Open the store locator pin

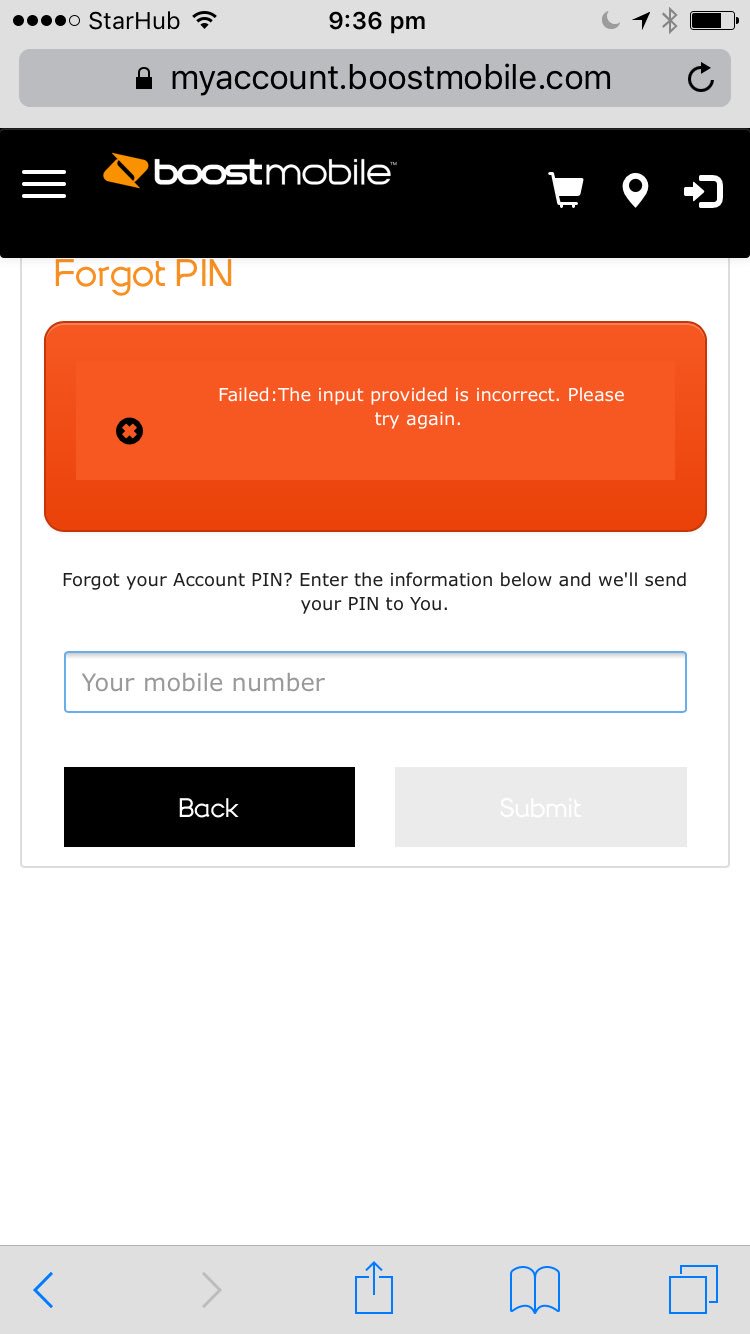click(x=635, y=190)
